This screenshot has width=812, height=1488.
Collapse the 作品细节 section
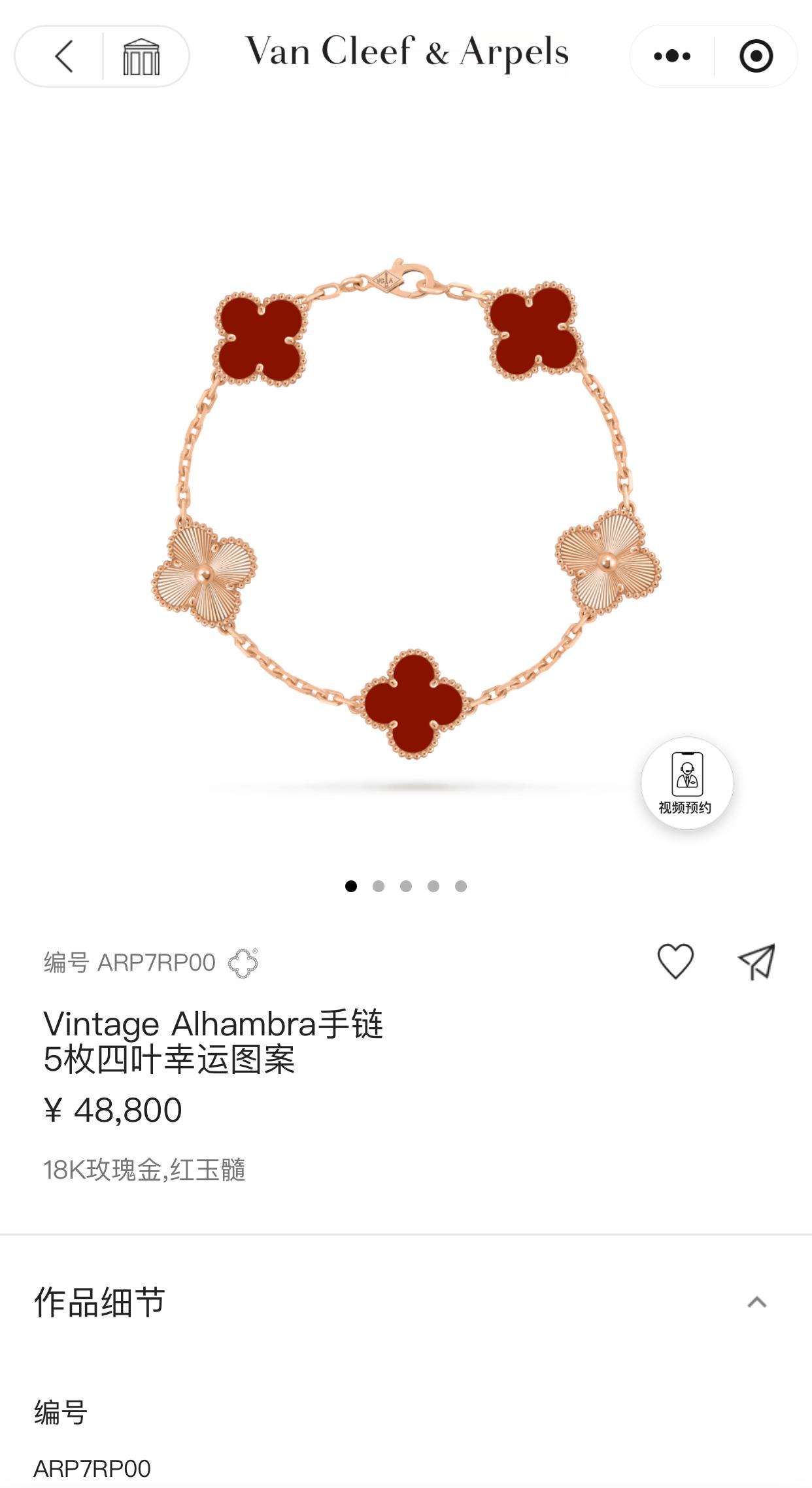click(x=756, y=1302)
